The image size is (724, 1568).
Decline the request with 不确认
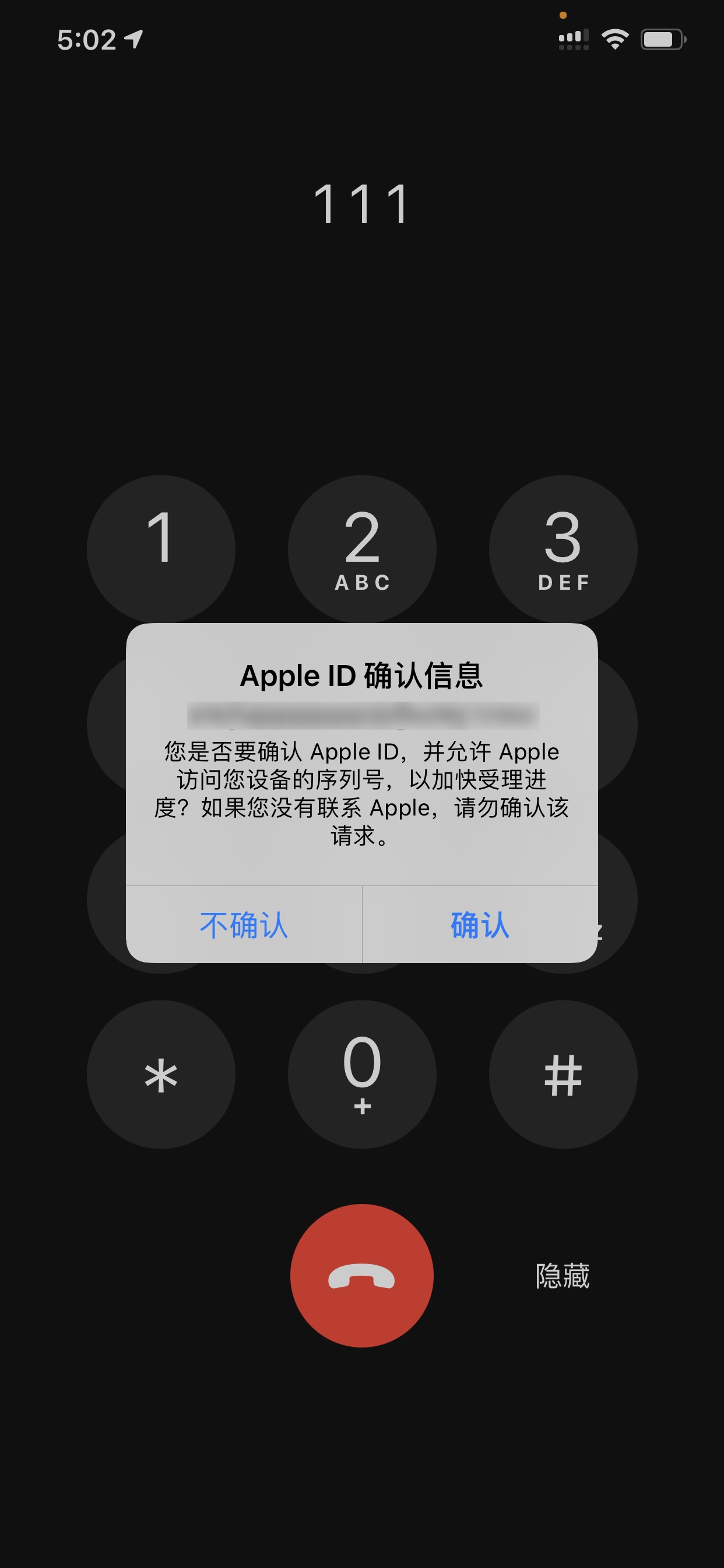243,925
